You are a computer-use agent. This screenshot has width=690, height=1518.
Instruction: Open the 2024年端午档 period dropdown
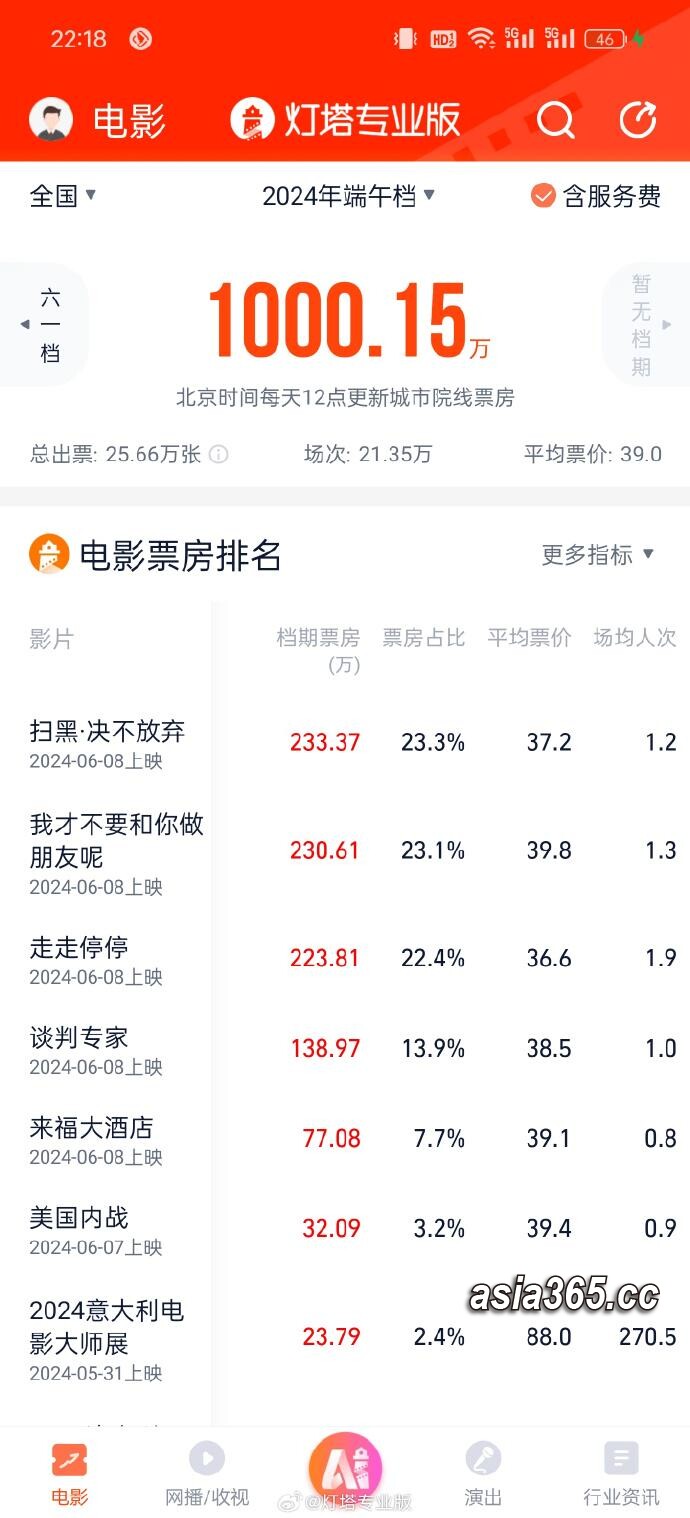click(x=348, y=196)
